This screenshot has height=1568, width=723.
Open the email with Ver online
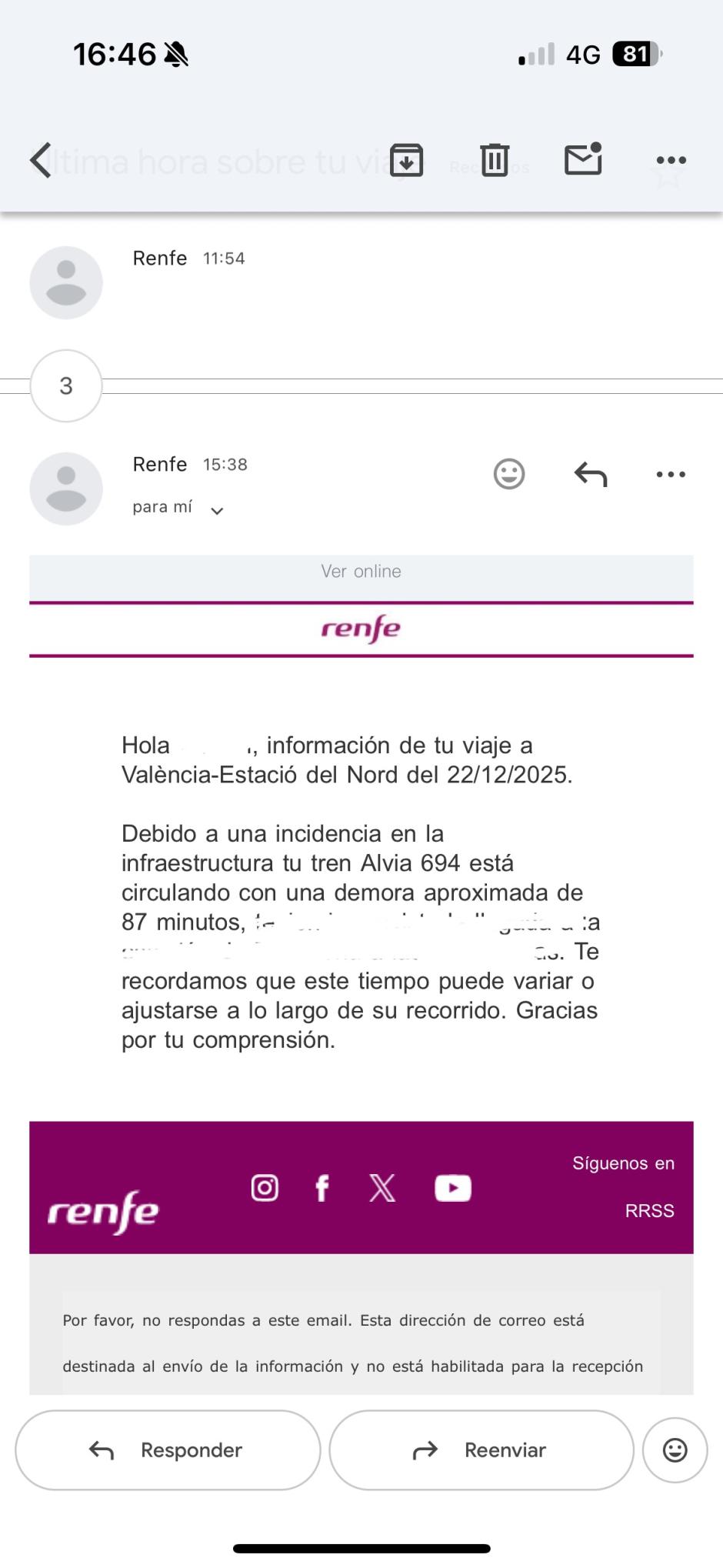pos(361,572)
